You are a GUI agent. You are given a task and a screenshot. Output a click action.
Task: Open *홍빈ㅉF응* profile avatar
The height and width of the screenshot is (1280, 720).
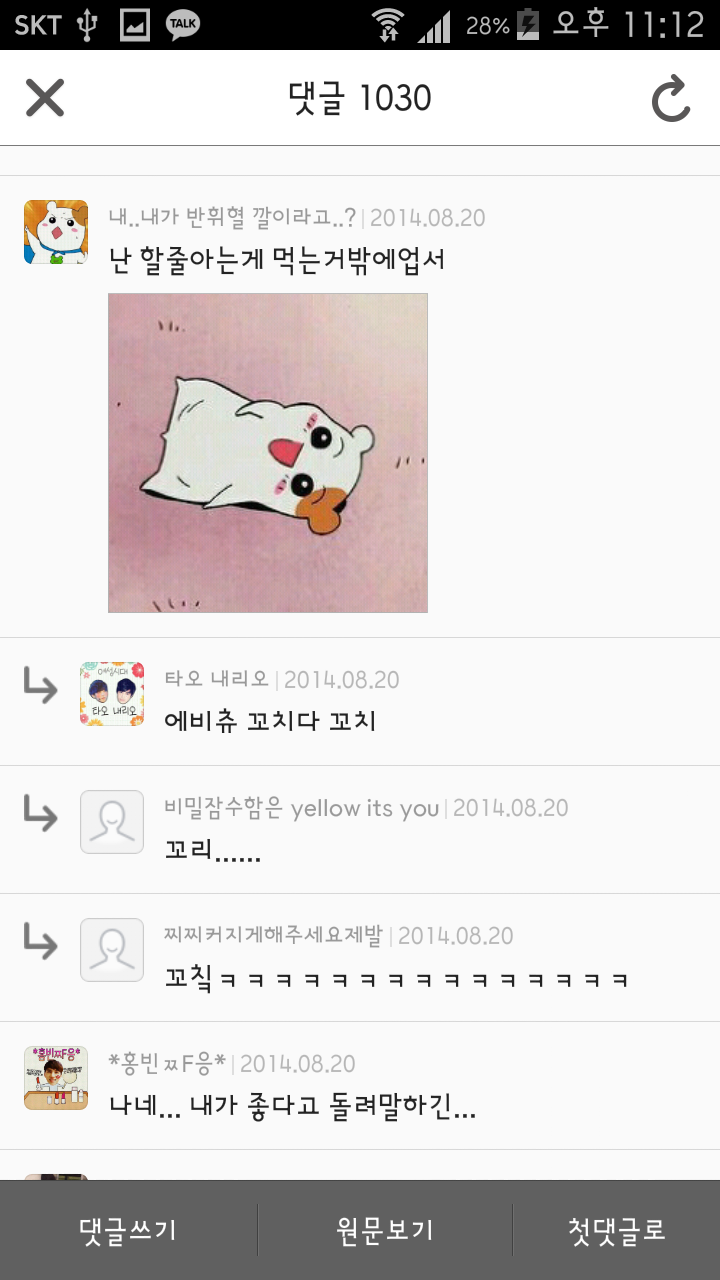[x=56, y=1078]
